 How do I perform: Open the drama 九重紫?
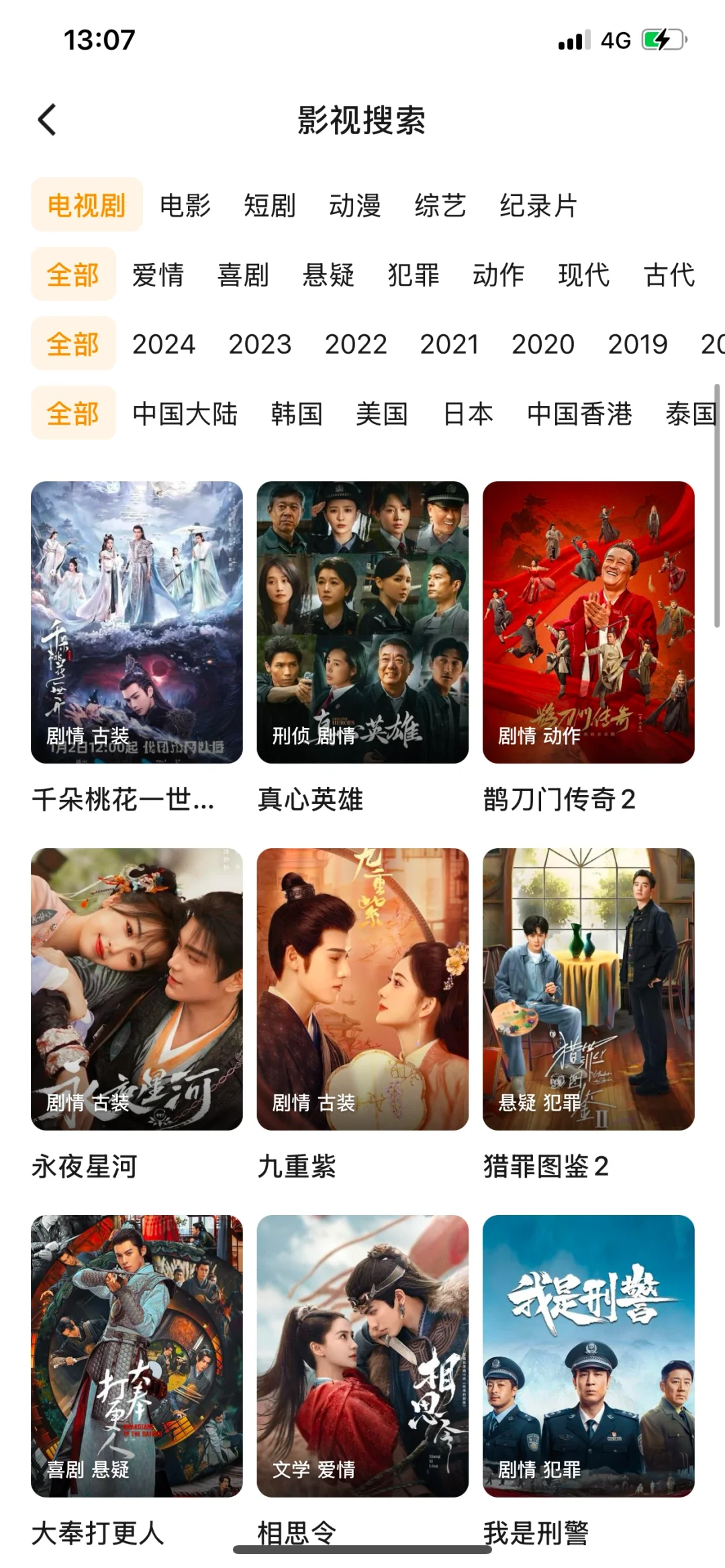(x=362, y=989)
